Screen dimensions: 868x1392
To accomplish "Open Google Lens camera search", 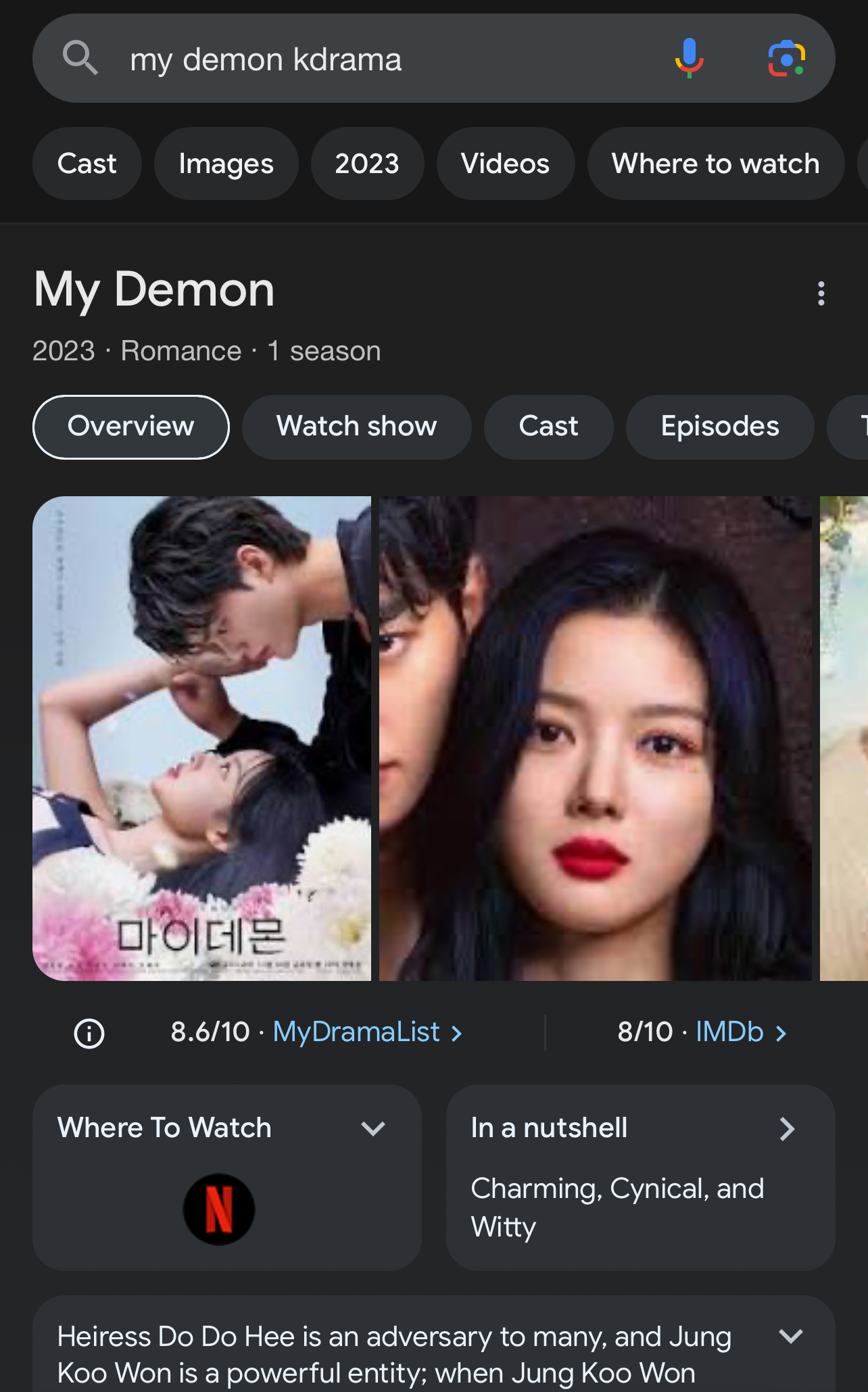I will click(x=786, y=59).
